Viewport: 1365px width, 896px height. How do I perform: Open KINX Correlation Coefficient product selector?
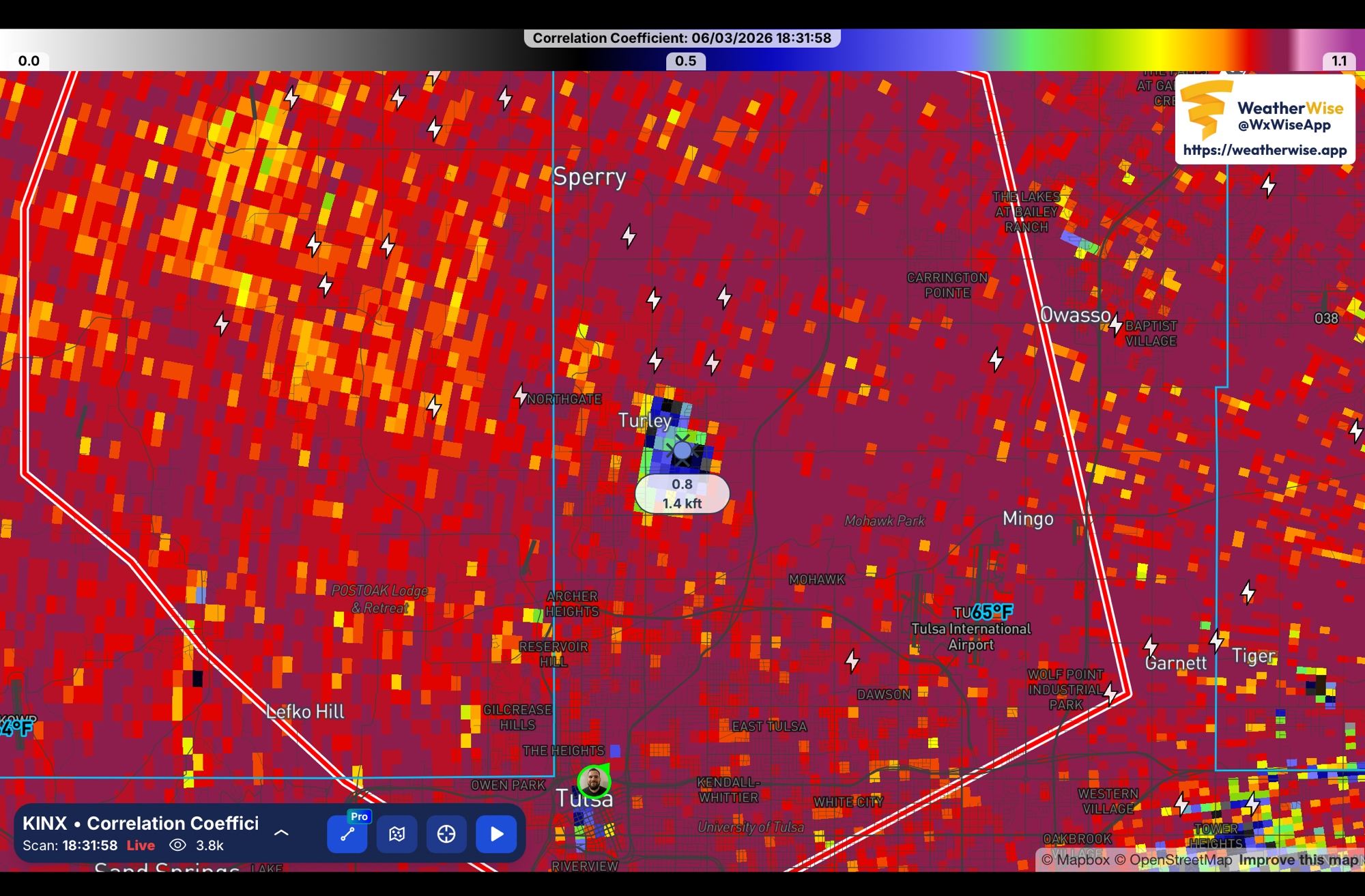click(x=141, y=824)
